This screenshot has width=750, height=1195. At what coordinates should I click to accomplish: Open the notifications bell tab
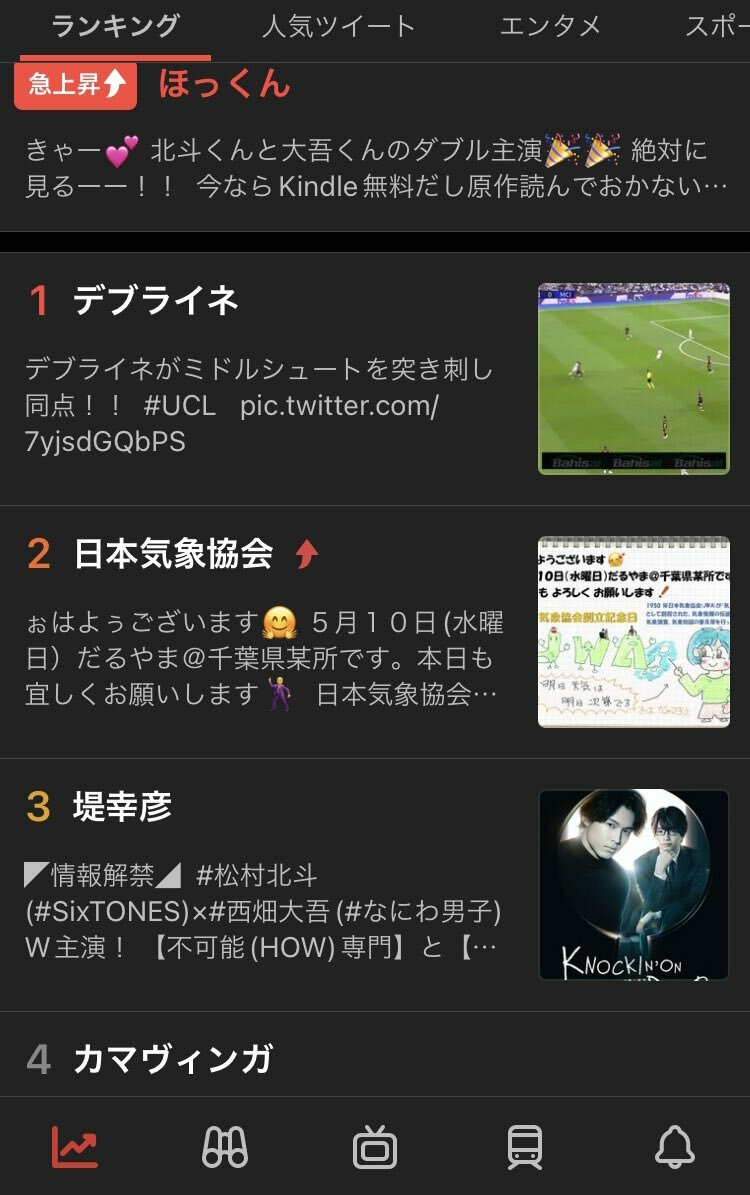click(675, 1146)
